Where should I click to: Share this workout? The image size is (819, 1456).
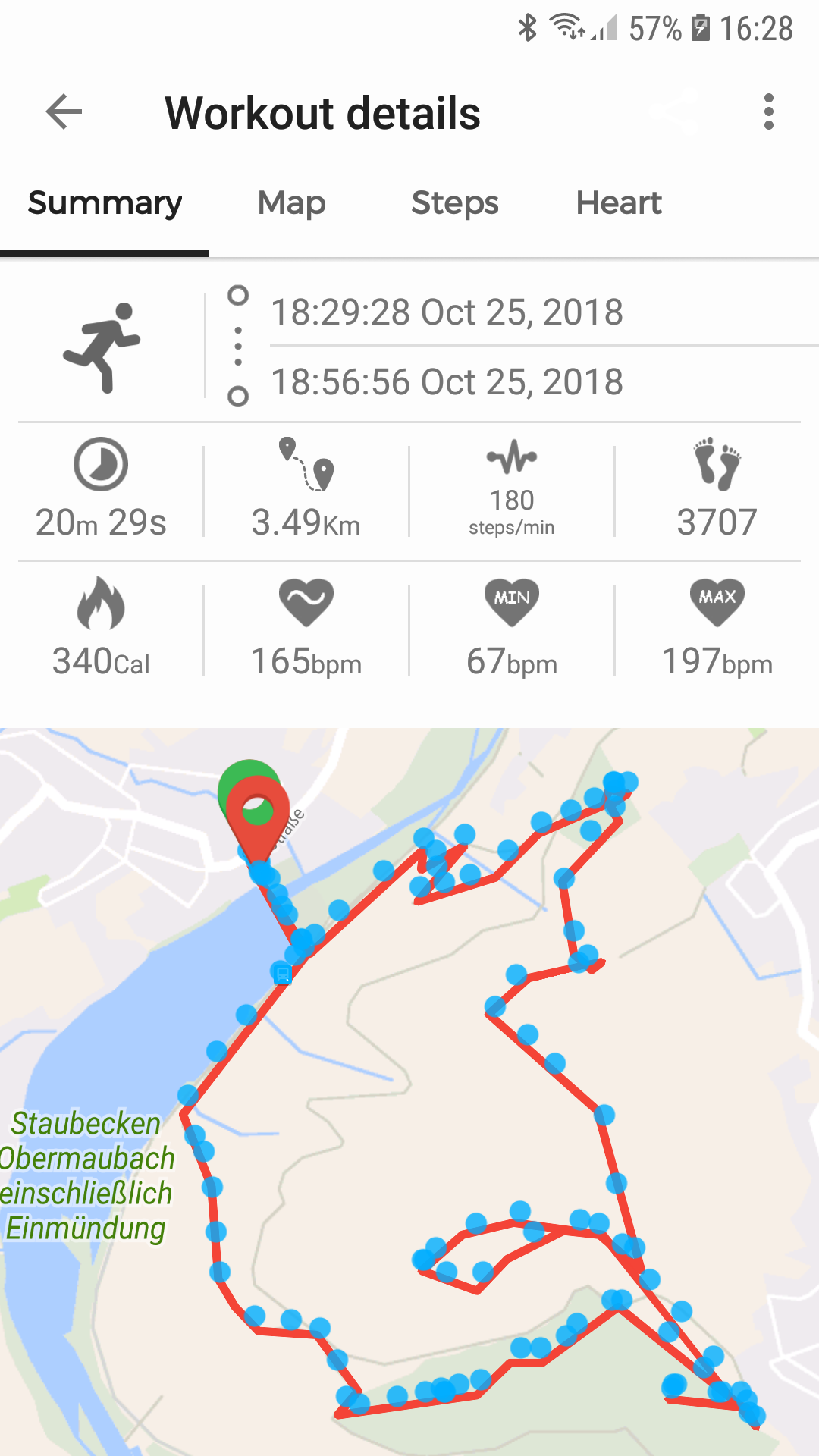pos(675,112)
